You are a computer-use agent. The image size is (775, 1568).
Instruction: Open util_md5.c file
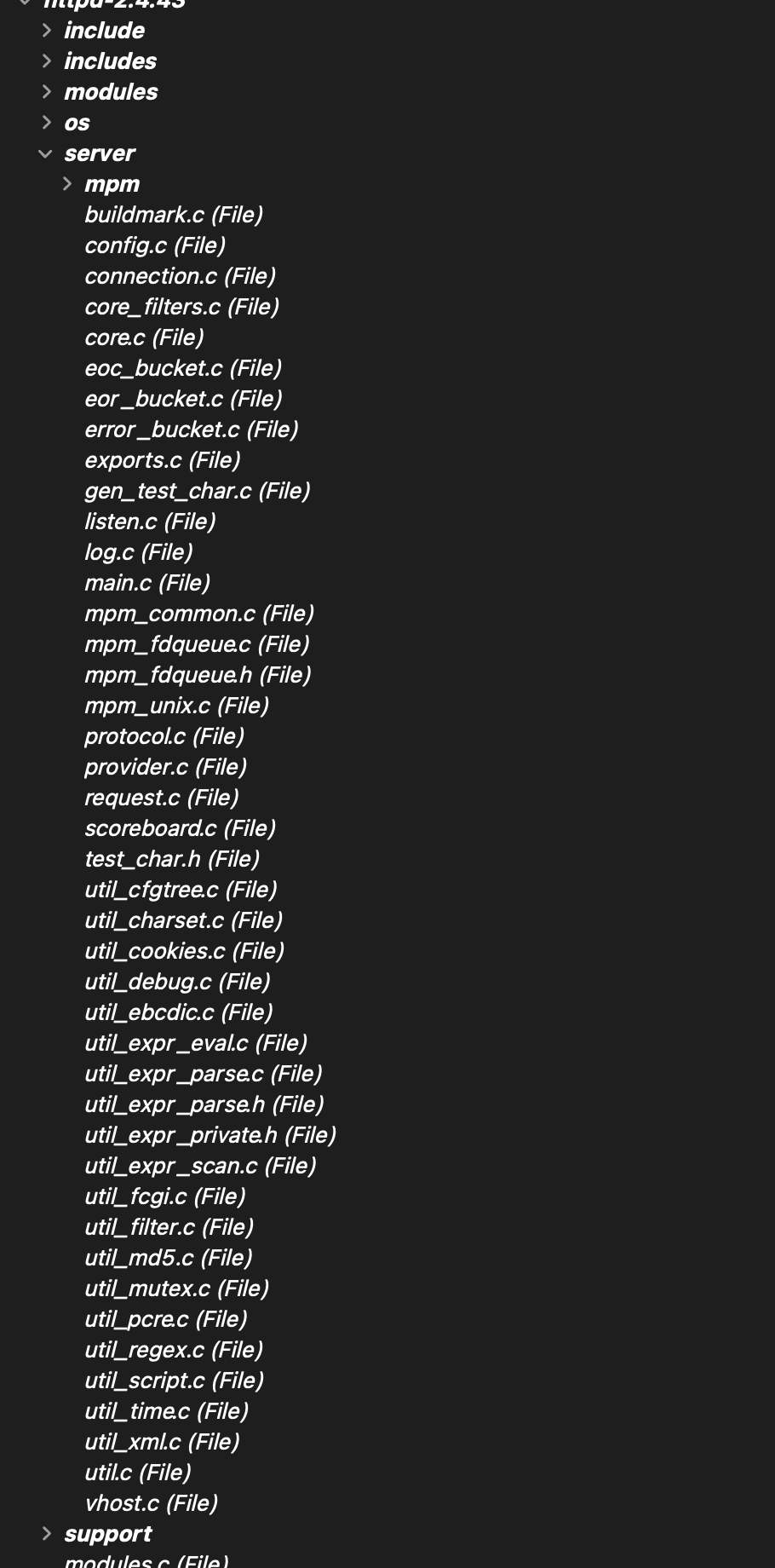pos(169,1258)
